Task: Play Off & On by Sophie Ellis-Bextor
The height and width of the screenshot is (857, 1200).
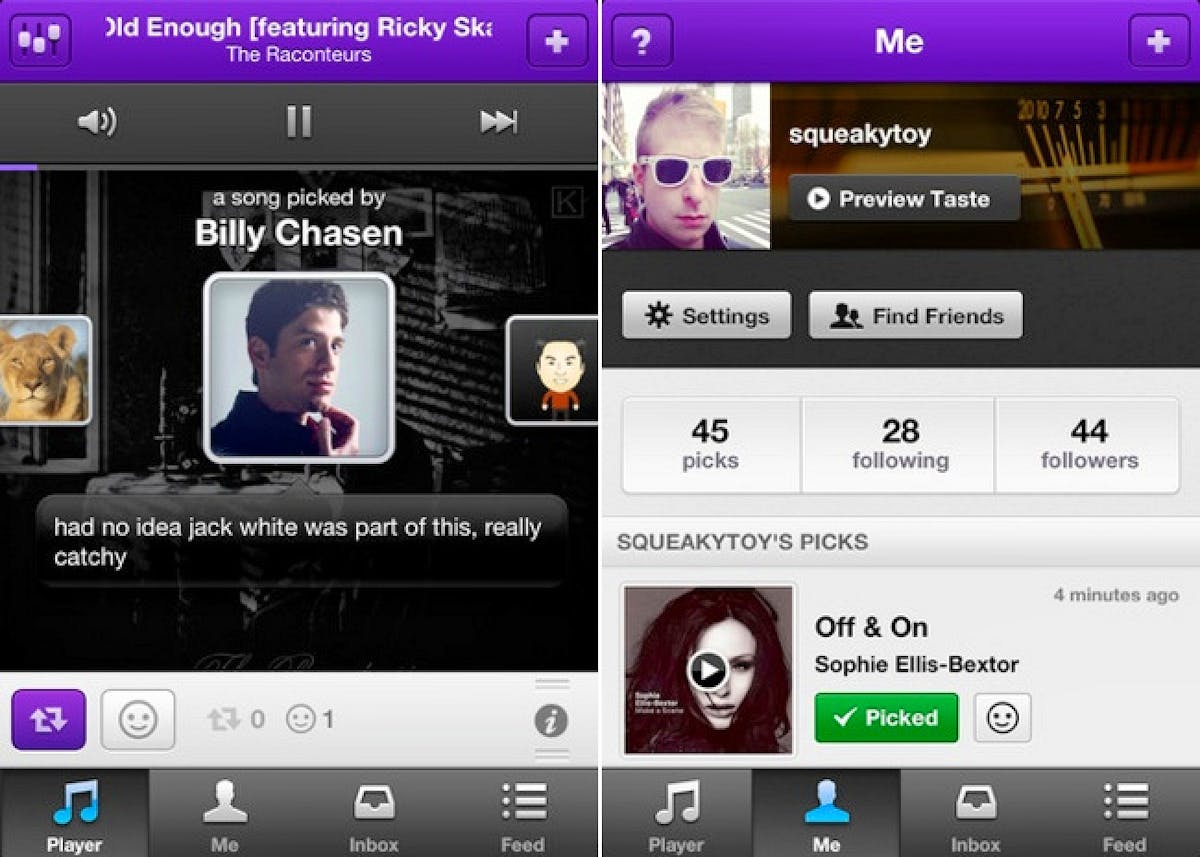Action: tap(708, 669)
